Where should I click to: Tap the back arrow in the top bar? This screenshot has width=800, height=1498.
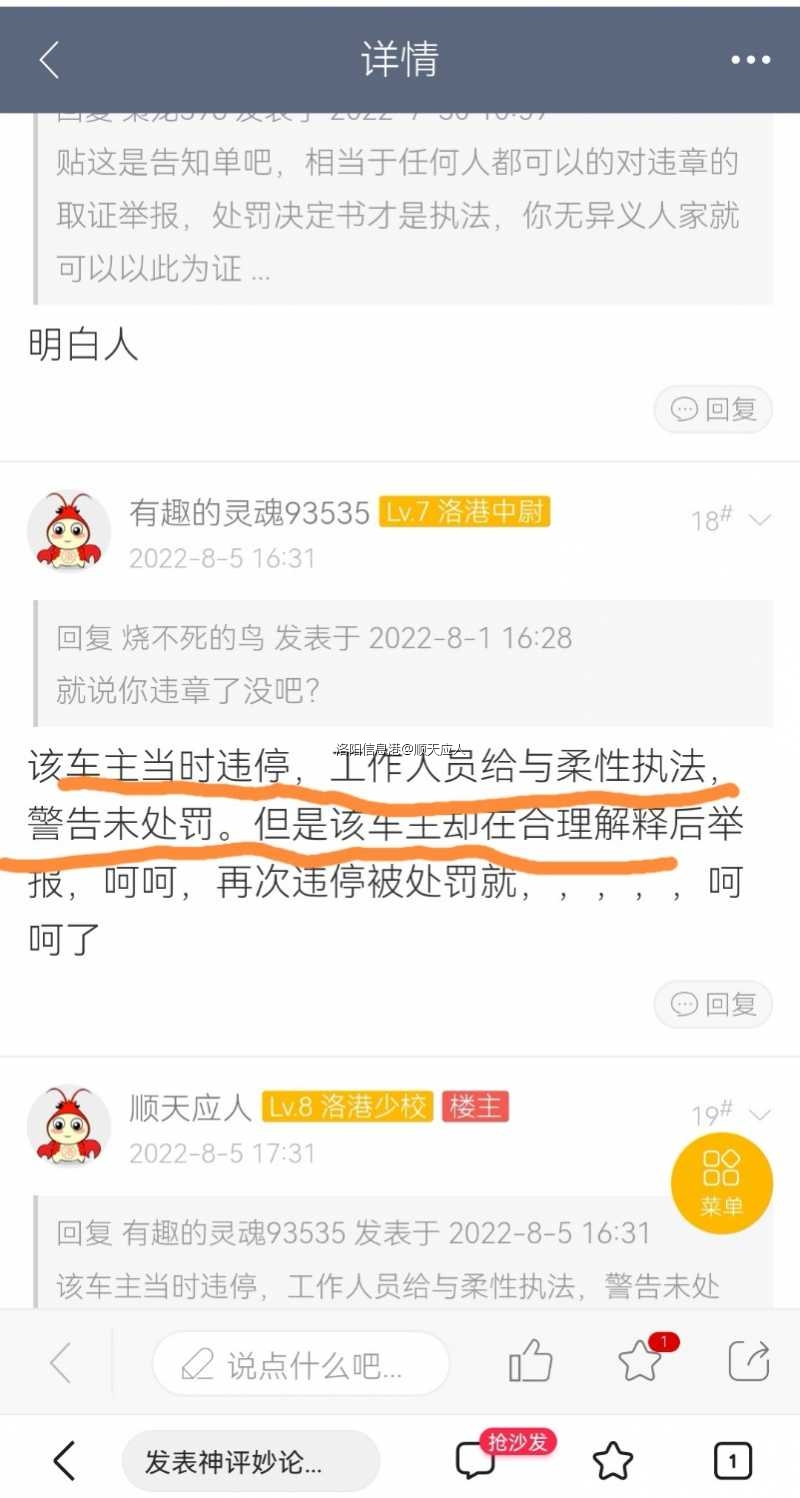(x=50, y=59)
